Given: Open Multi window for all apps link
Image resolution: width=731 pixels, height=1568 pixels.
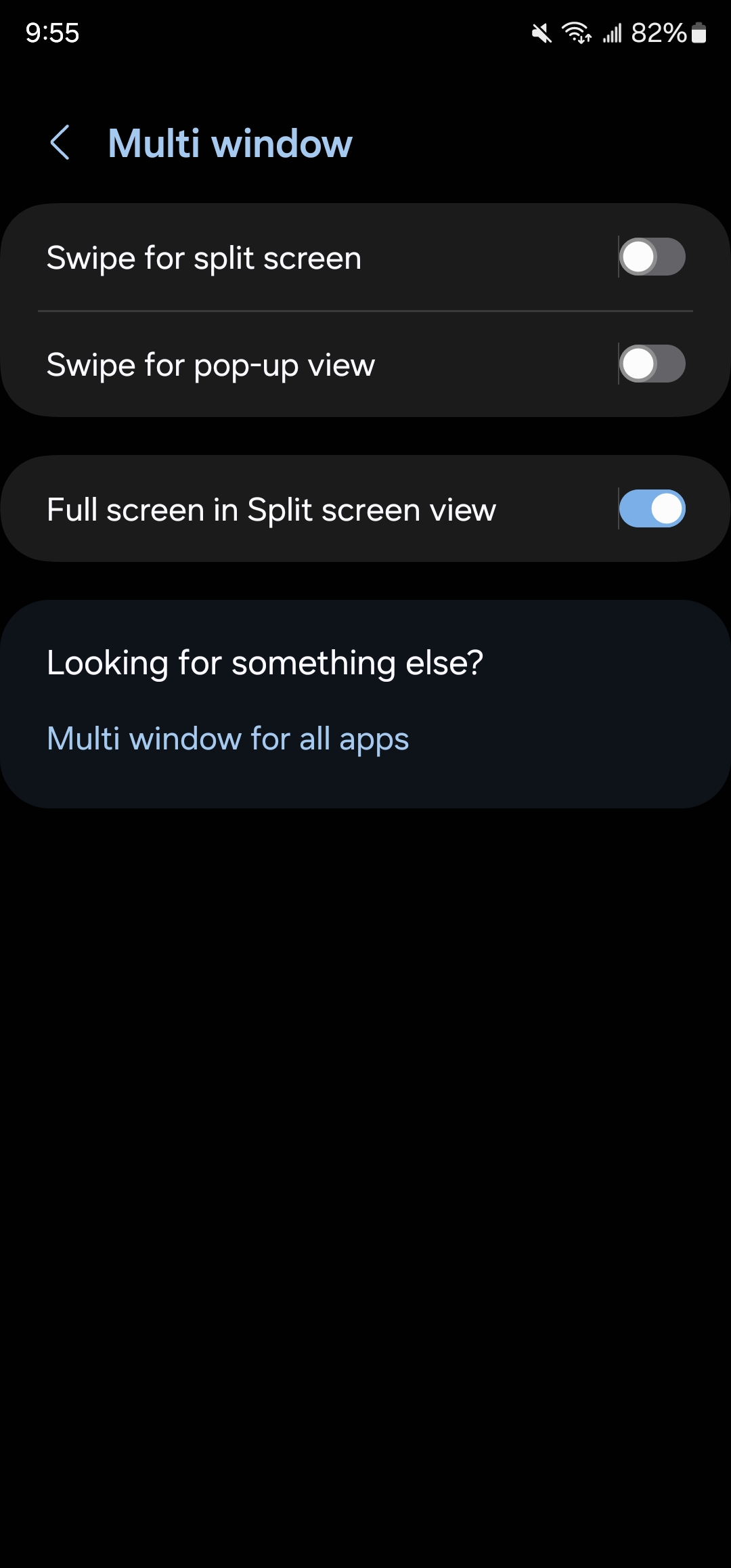Looking at the screenshot, I should [227, 739].
